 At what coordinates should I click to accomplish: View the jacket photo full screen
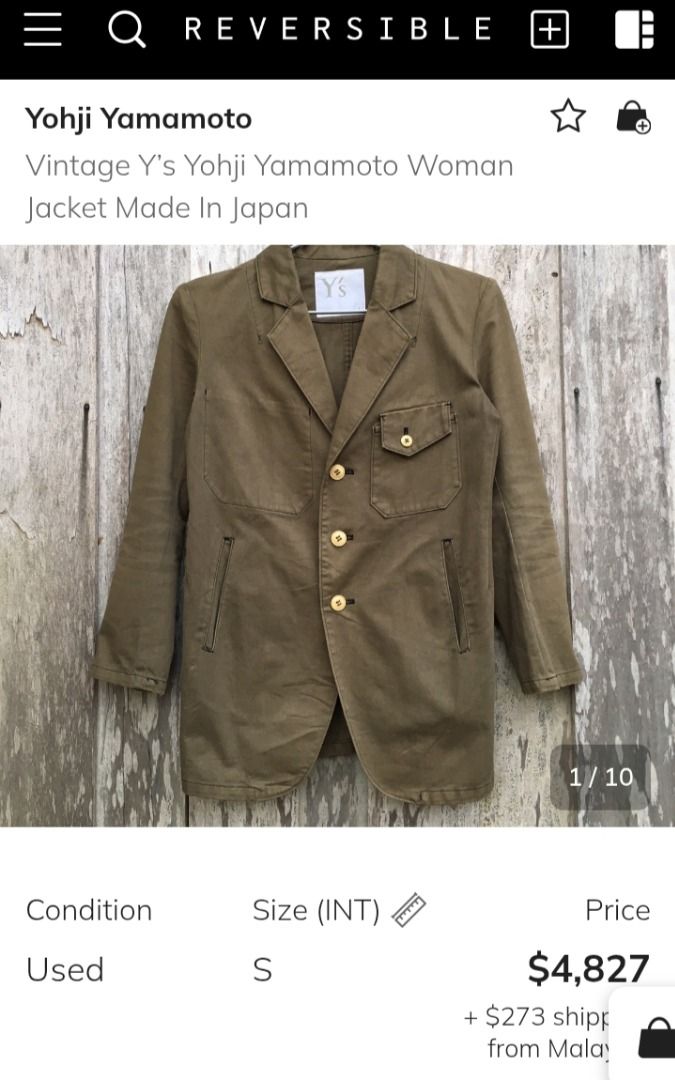coord(337,535)
